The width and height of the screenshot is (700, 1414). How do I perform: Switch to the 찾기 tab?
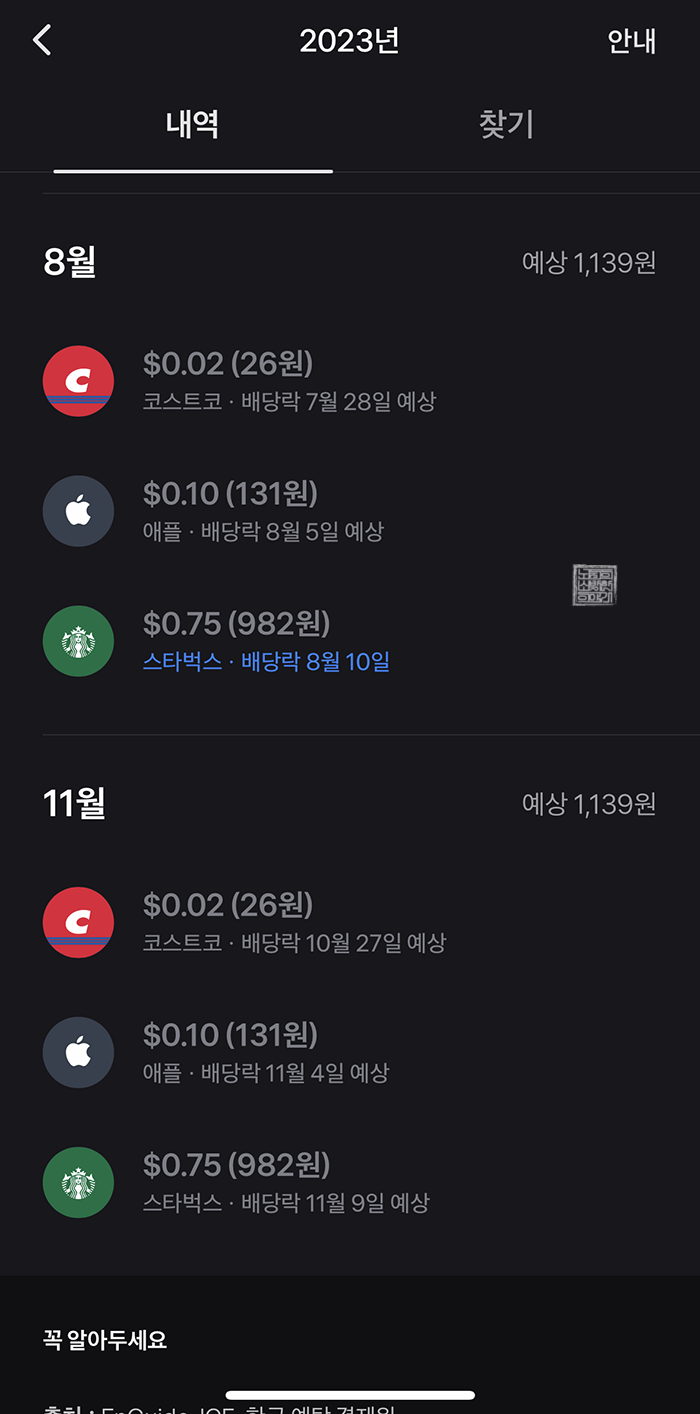[x=507, y=124]
